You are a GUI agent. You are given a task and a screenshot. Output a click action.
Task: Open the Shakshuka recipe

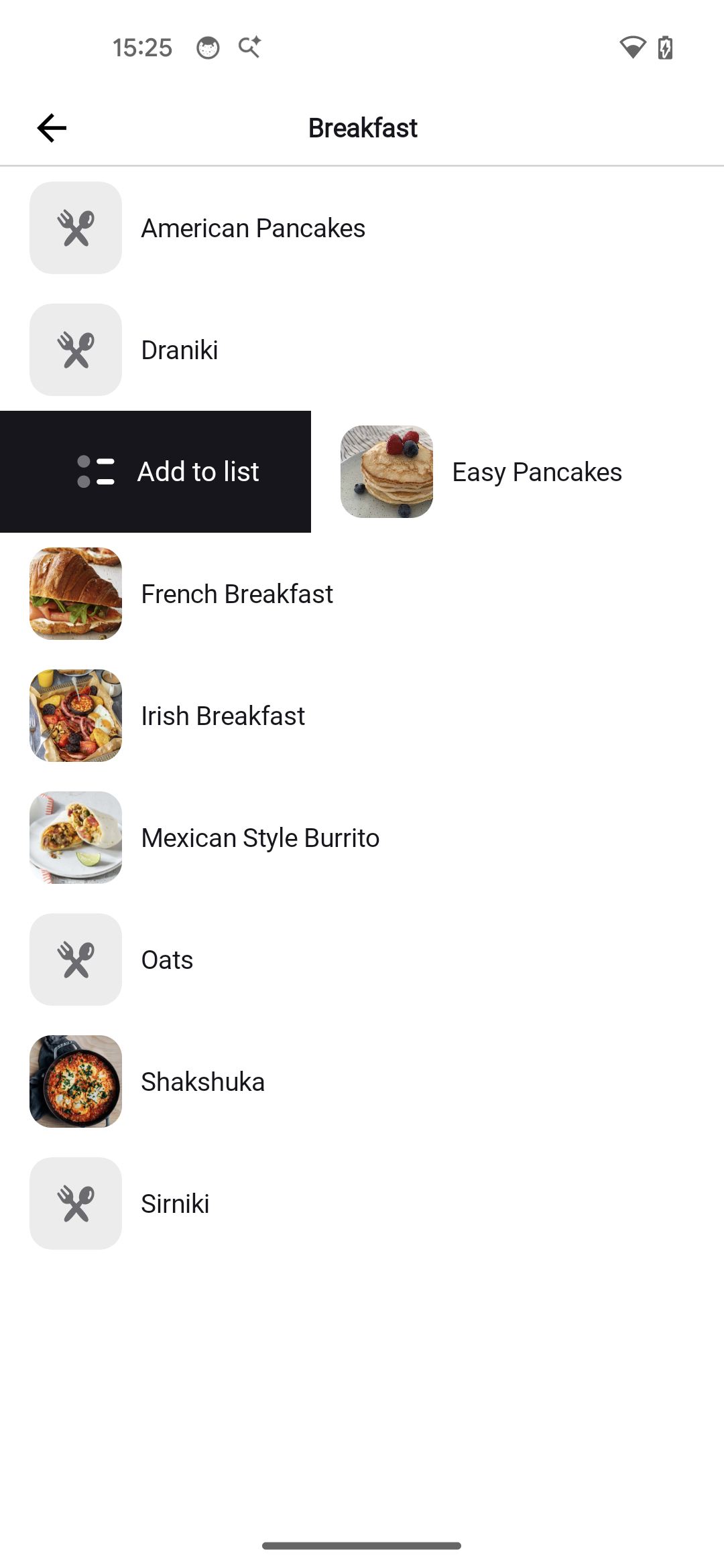(202, 1082)
